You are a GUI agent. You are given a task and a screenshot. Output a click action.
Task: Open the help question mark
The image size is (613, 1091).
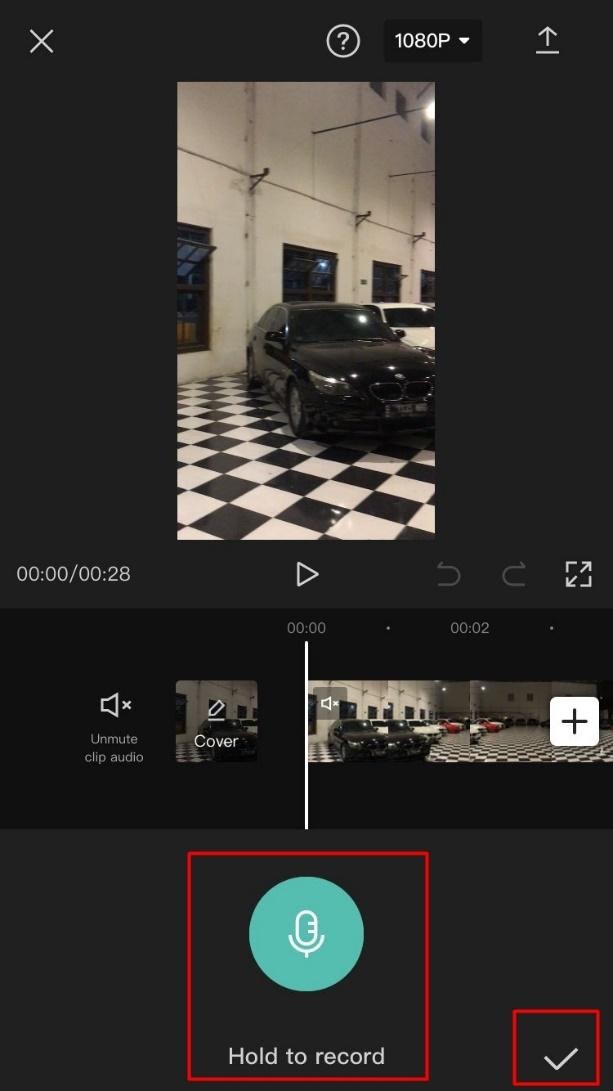tap(343, 42)
